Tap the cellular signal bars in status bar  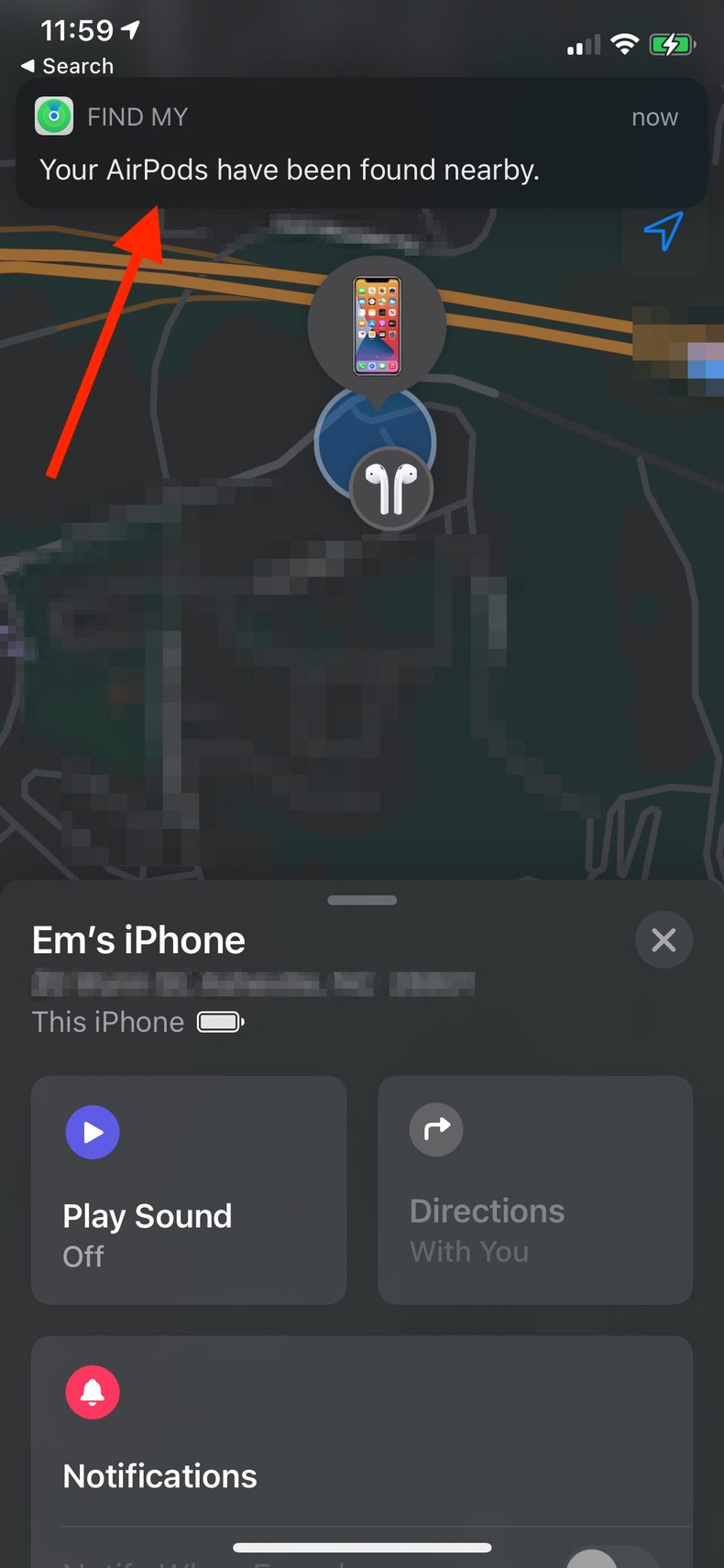point(582,43)
